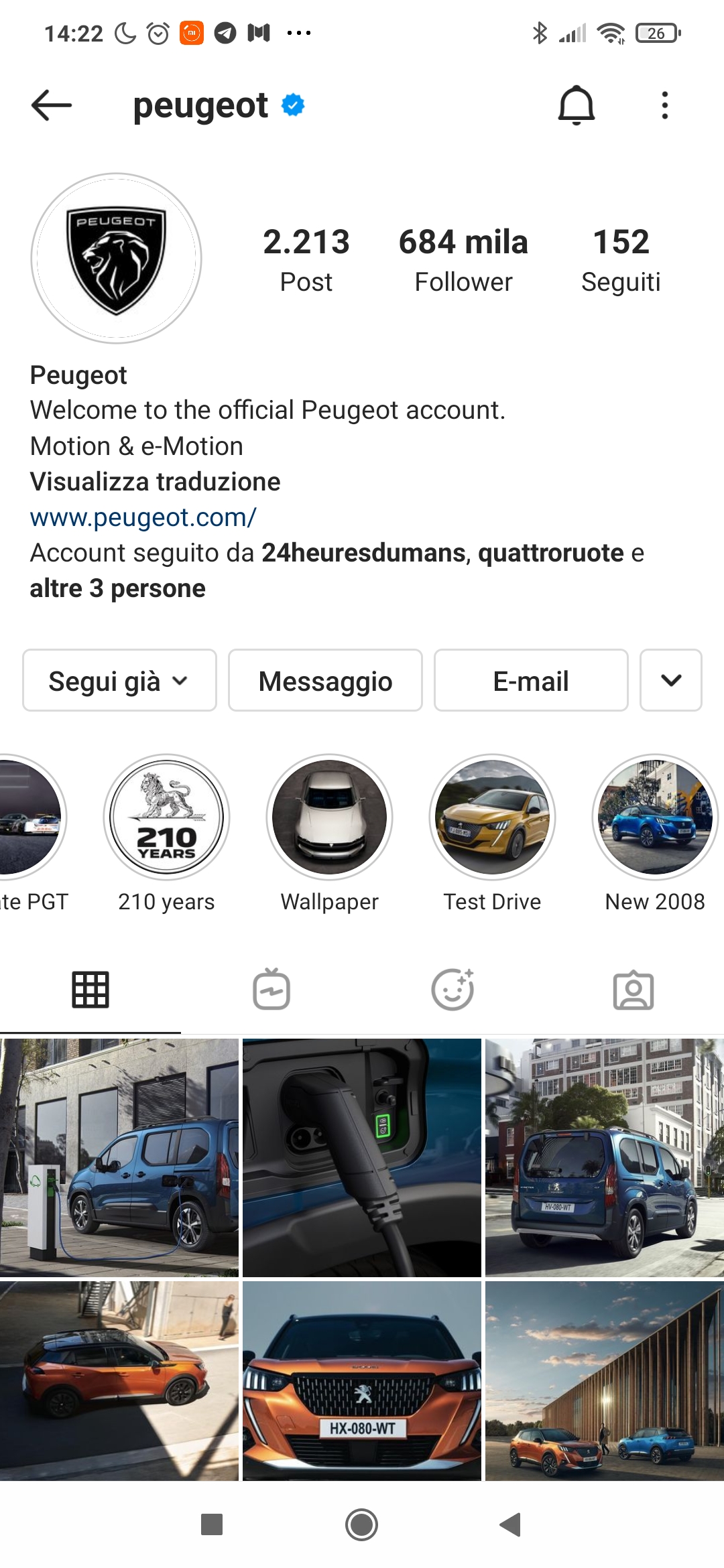The image size is (724, 1568).
Task: Tap the Messaggio button
Action: (x=325, y=680)
